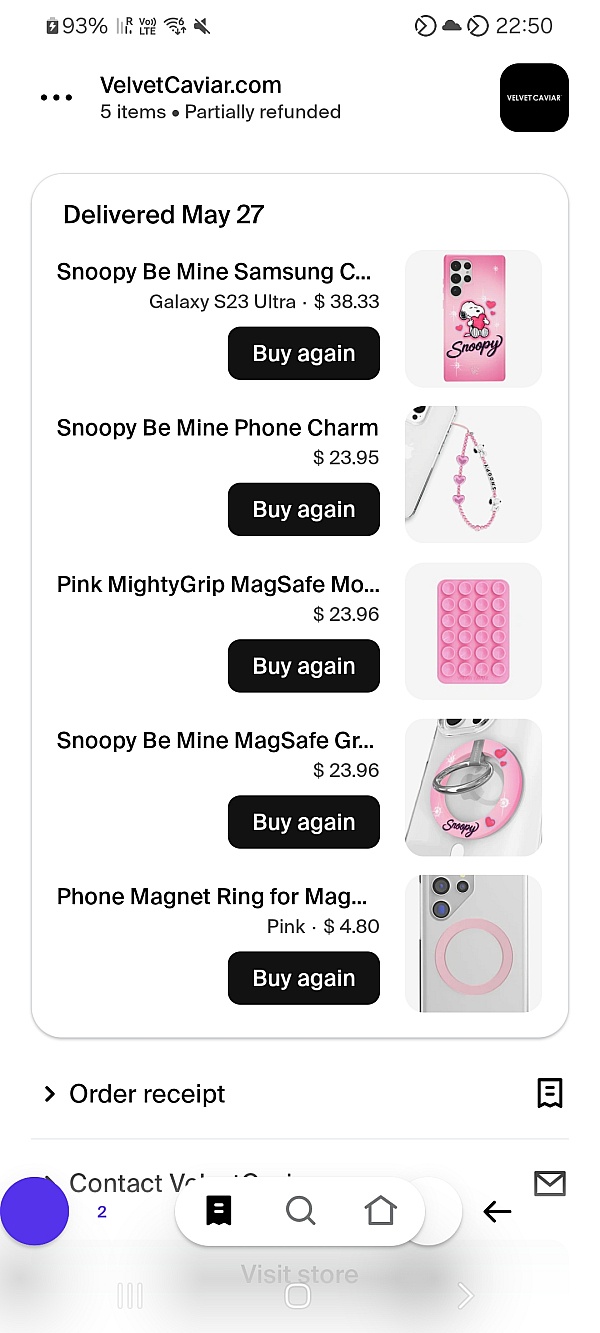View the Snoopy MagSafe grip ring image
This screenshot has width=600, height=1333.
point(473,787)
